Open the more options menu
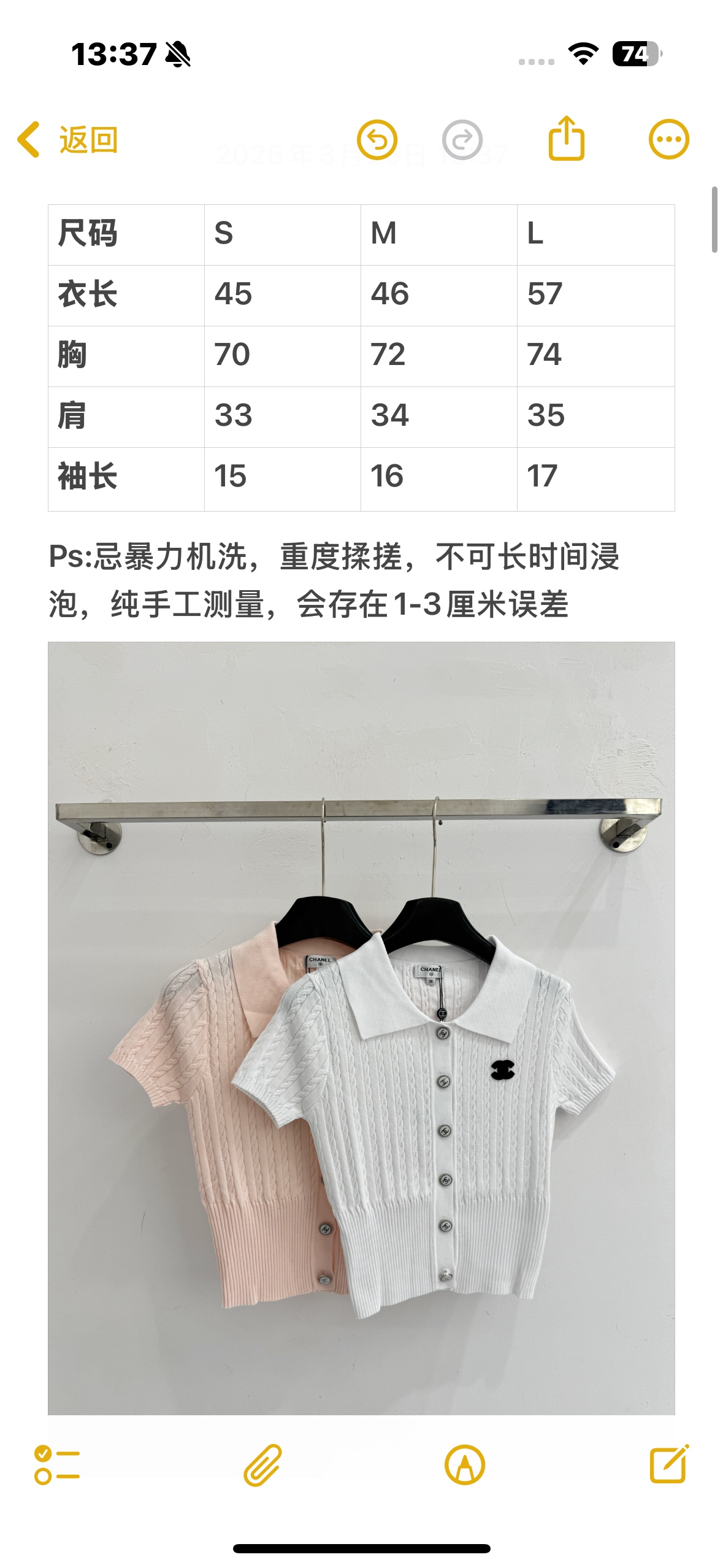 tap(669, 139)
